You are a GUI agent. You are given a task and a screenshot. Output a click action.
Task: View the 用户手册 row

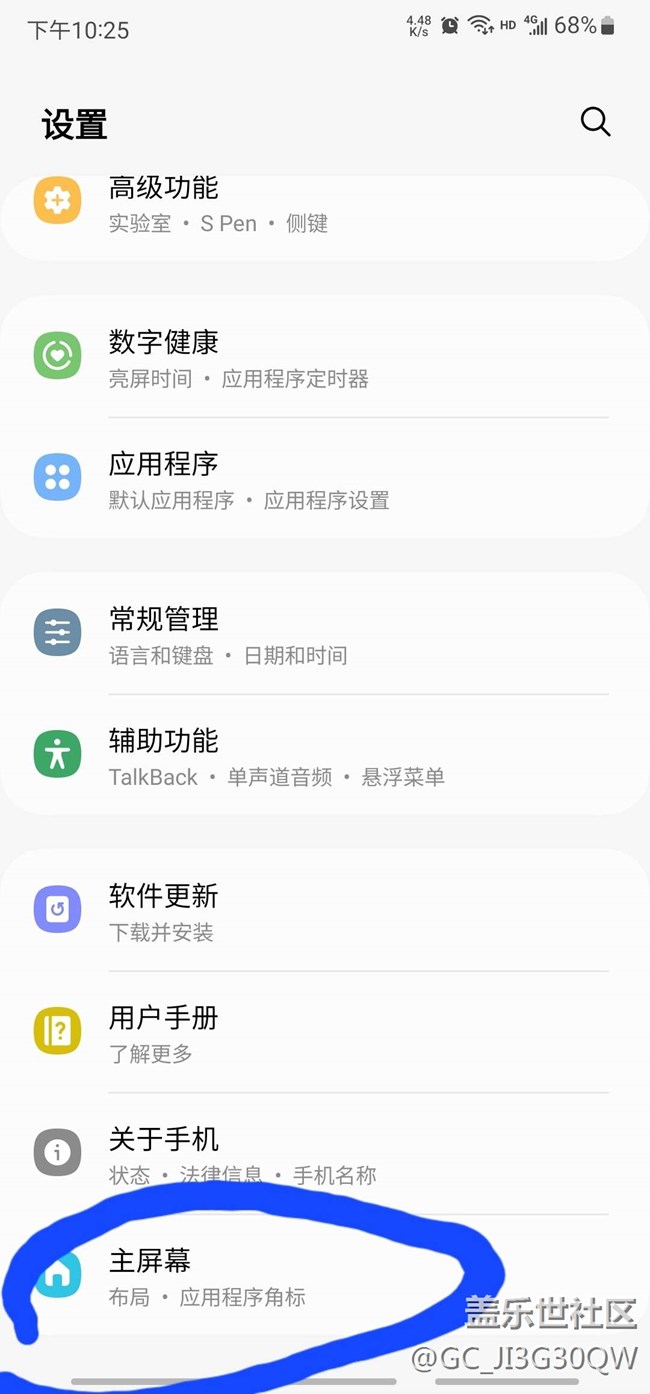[325, 1034]
